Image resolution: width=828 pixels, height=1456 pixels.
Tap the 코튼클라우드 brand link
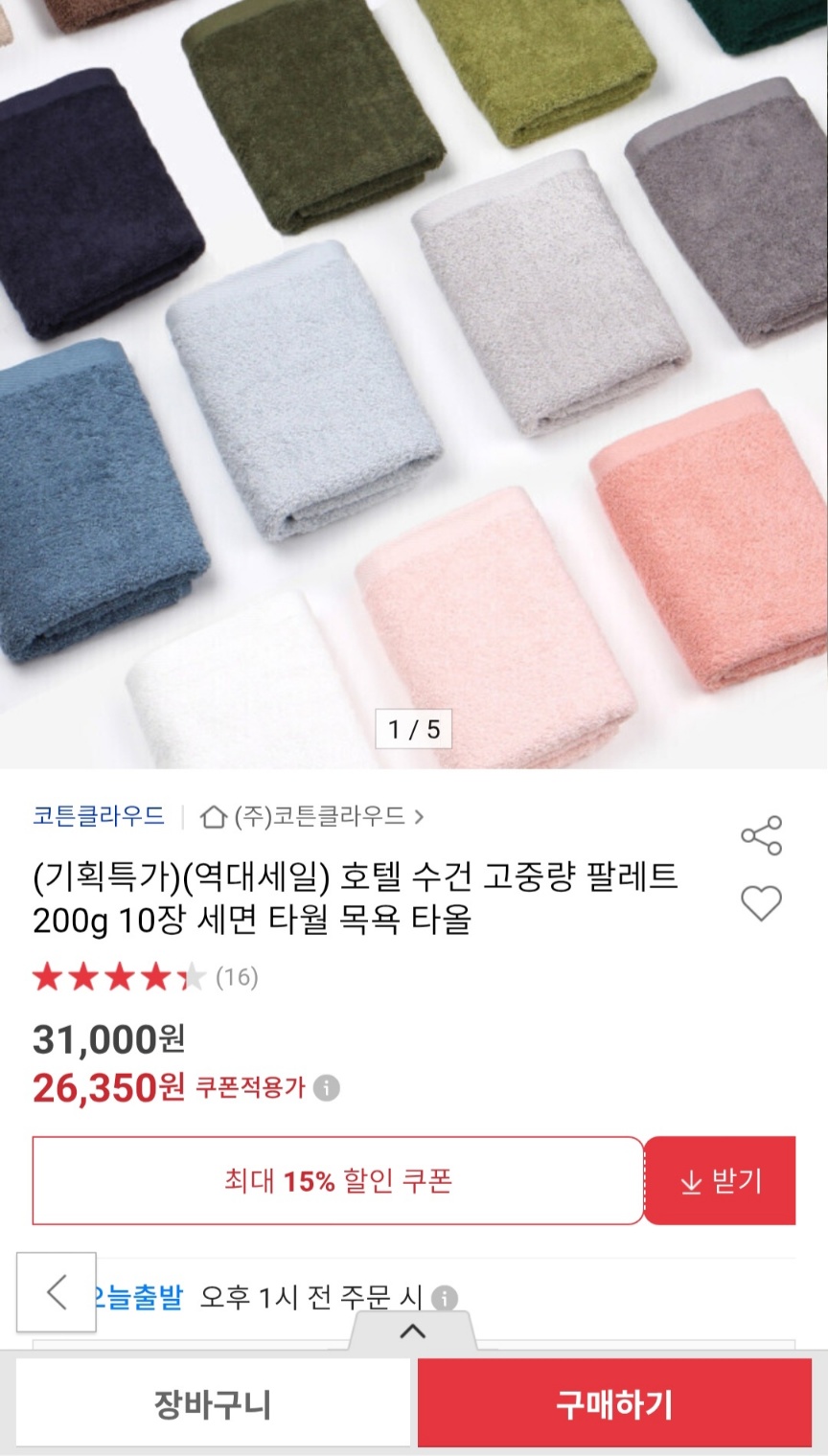coord(99,816)
